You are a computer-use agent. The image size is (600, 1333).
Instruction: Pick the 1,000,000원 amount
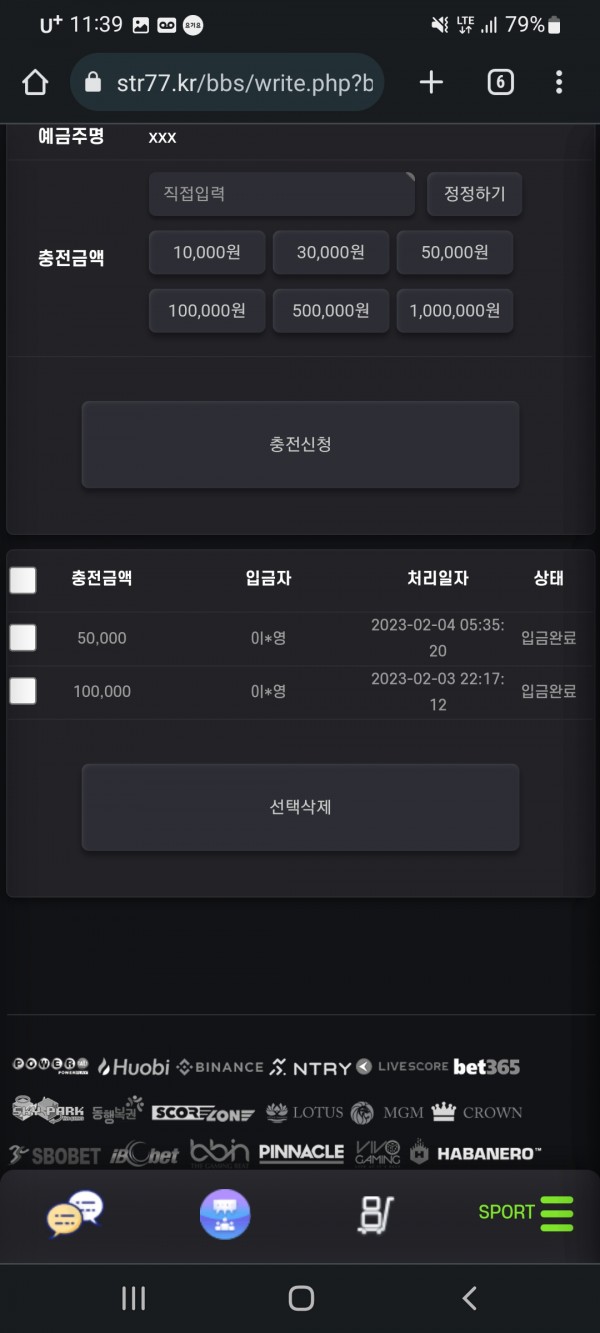pyautogui.click(x=454, y=311)
